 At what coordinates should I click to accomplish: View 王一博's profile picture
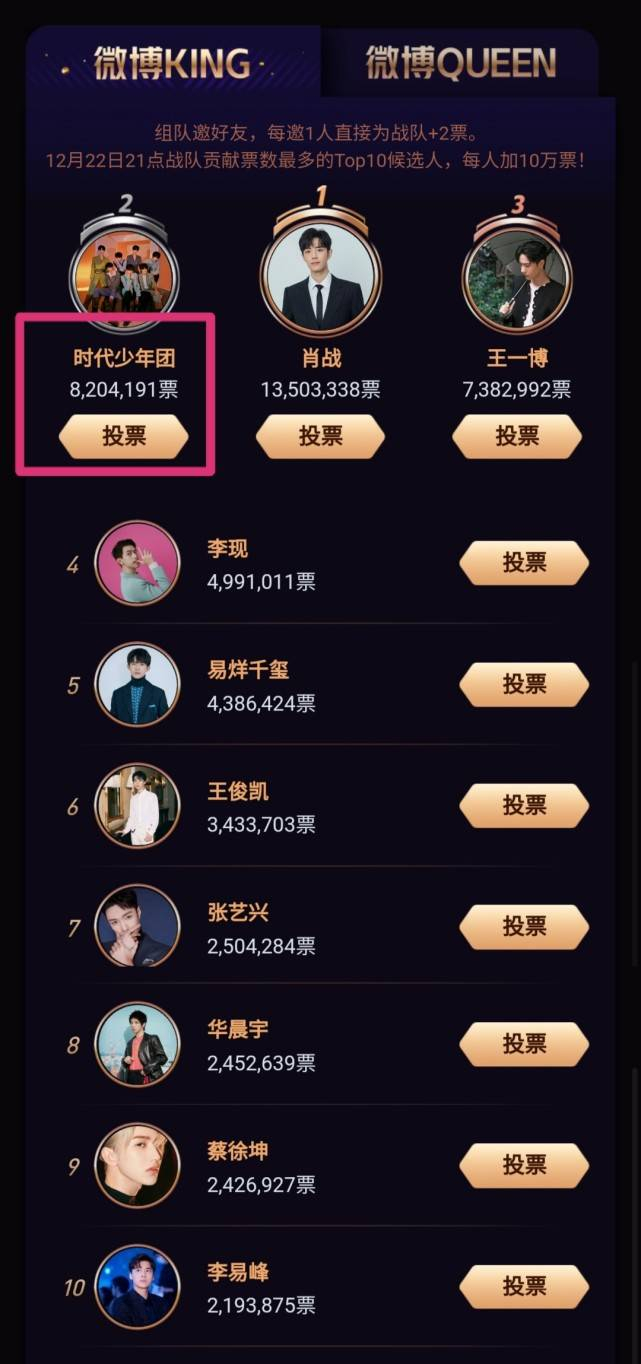tap(517, 276)
